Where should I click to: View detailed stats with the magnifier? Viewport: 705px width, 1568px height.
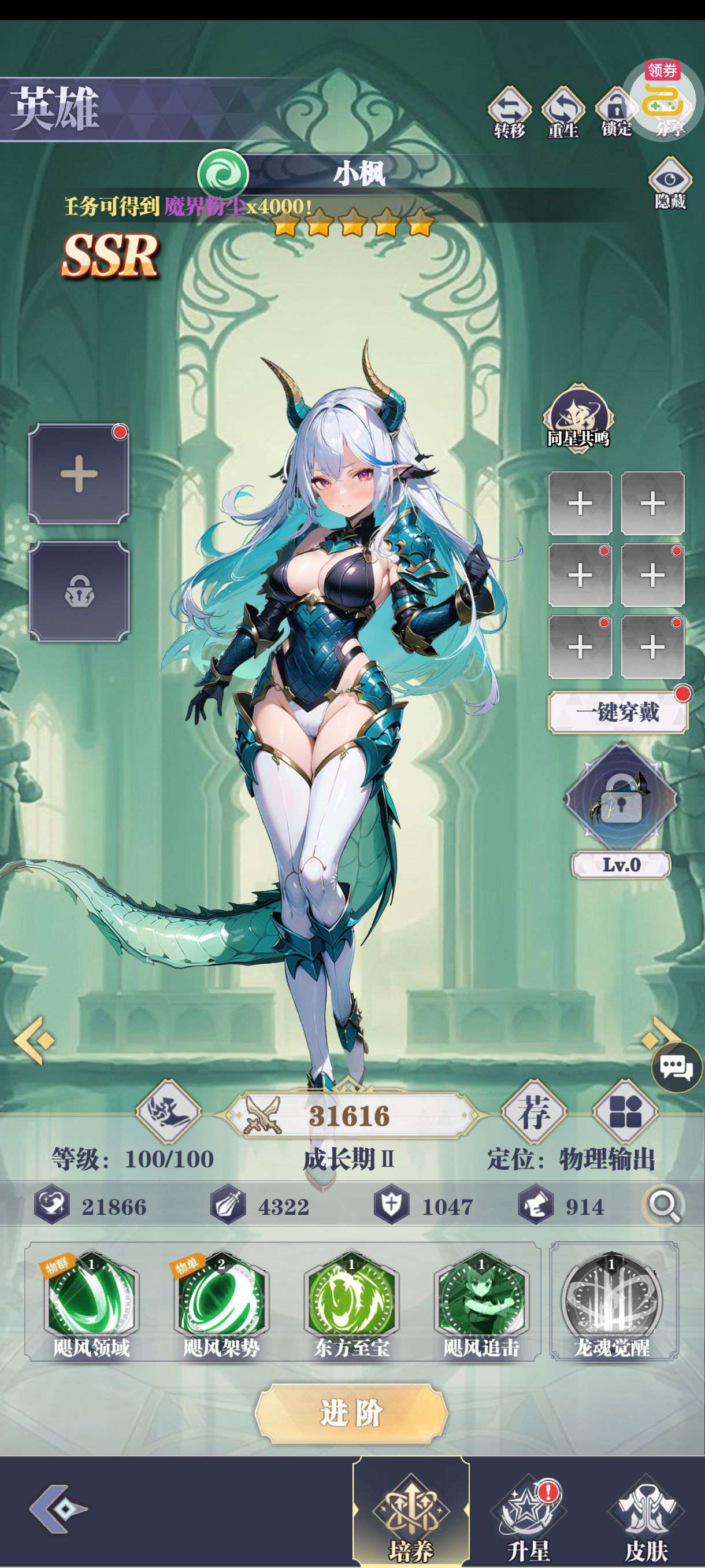(x=662, y=1206)
